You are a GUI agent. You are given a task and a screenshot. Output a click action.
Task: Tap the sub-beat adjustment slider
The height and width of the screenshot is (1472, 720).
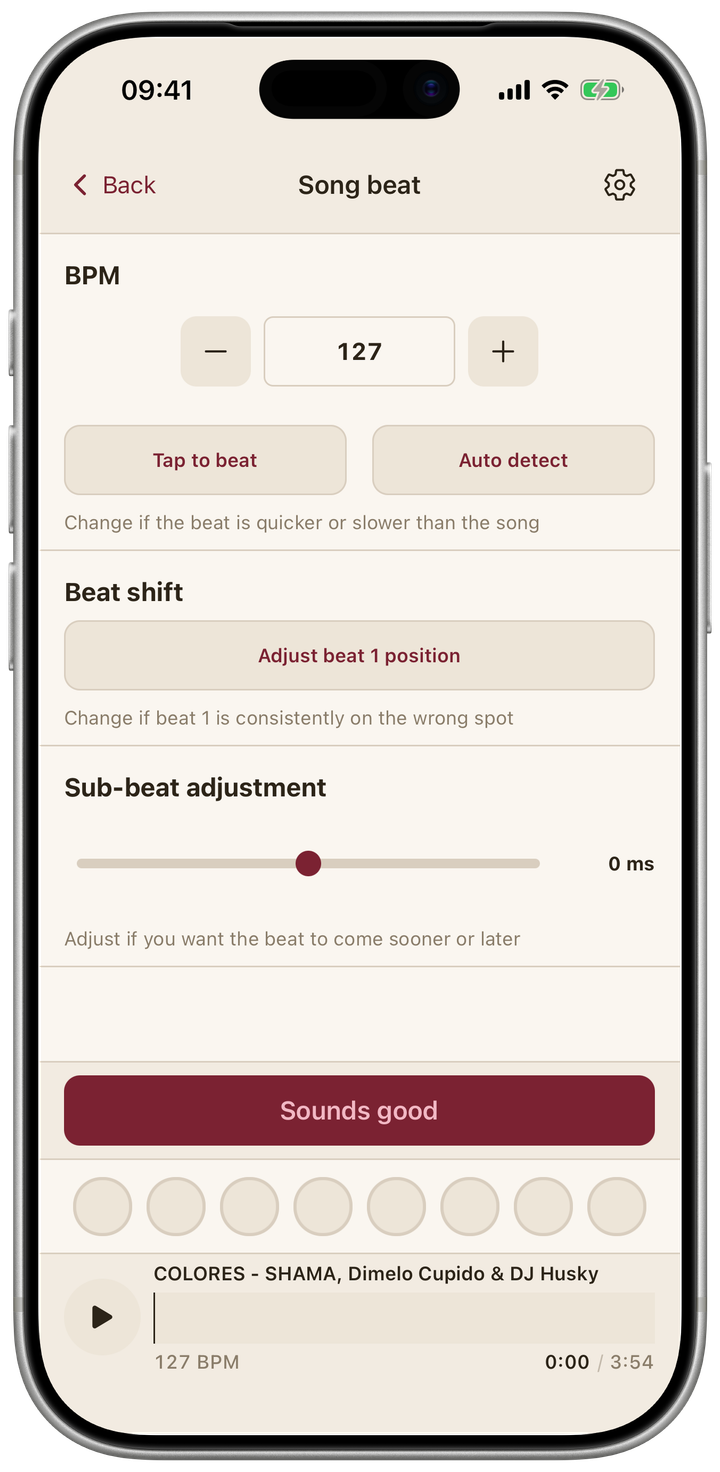tap(308, 863)
